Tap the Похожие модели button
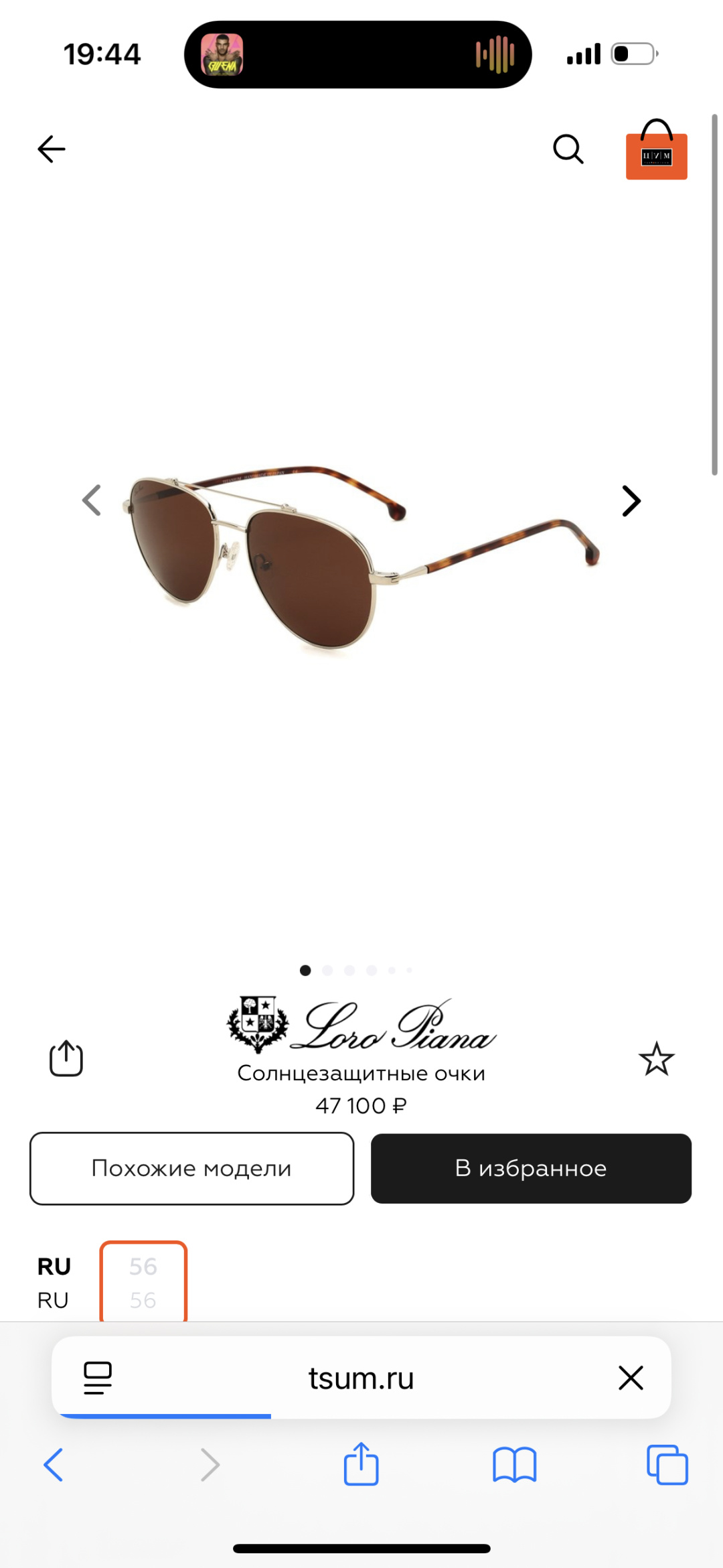The height and width of the screenshot is (1568, 723). point(191,1169)
